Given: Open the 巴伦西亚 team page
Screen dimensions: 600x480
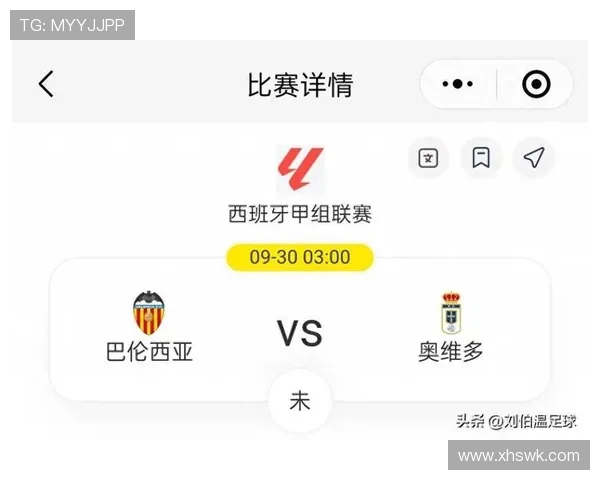Looking at the screenshot, I should (x=149, y=327).
